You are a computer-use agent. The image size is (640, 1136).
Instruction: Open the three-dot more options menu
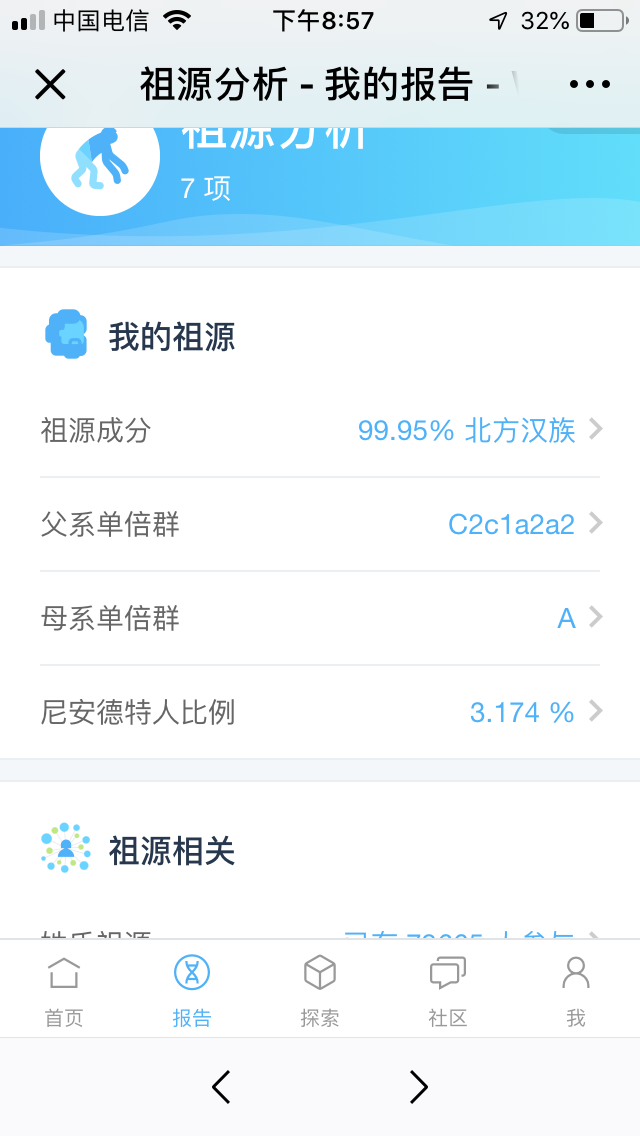tap(590, 85)
